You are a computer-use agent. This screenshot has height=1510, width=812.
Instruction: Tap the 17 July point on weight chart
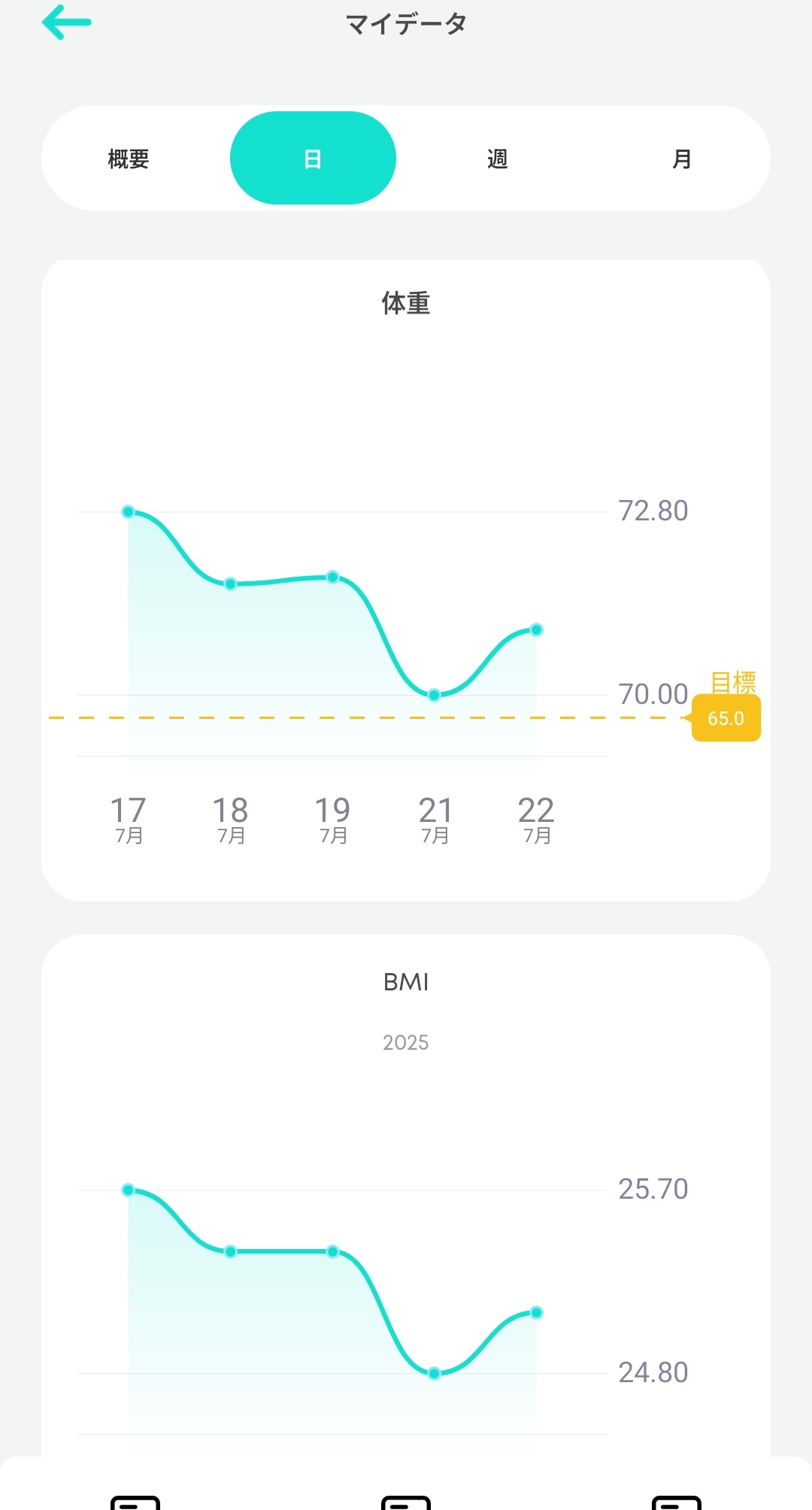(128, 511)
